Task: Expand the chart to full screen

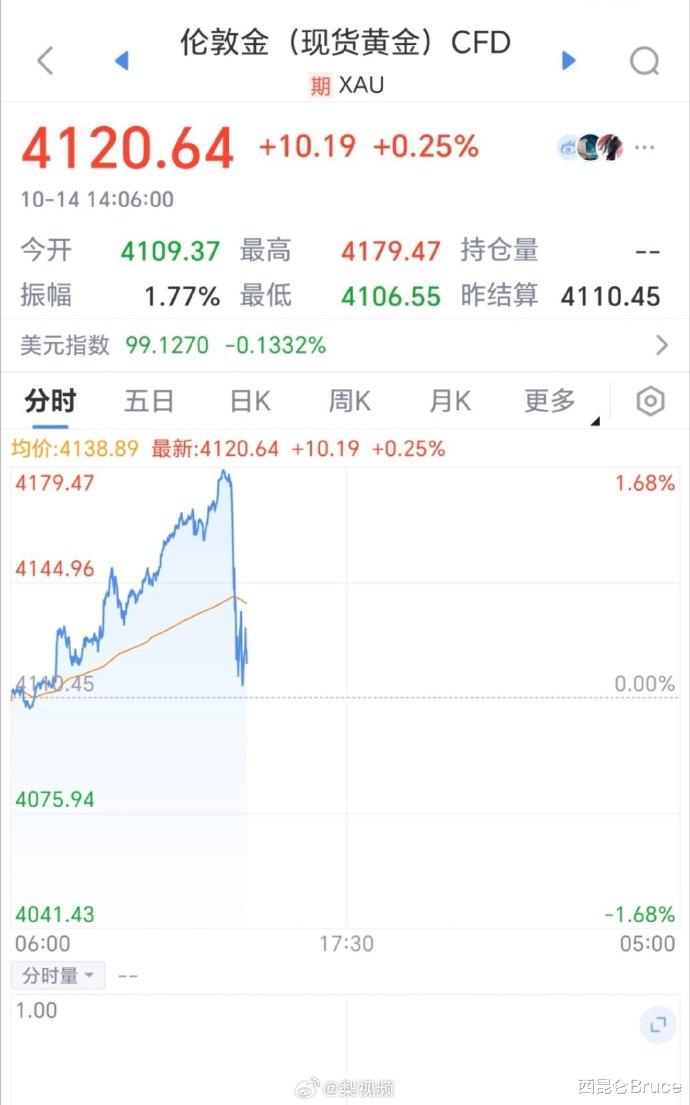Action: (657, 1024)
